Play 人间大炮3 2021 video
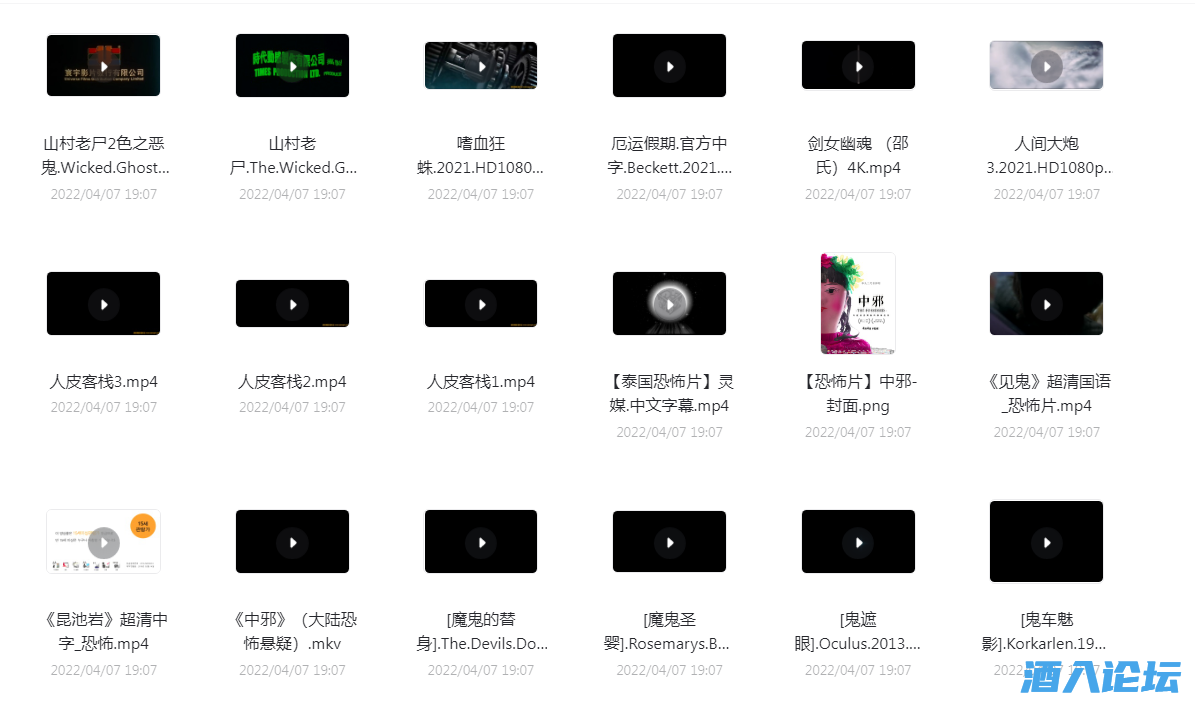 click(x=1046, y=66)
